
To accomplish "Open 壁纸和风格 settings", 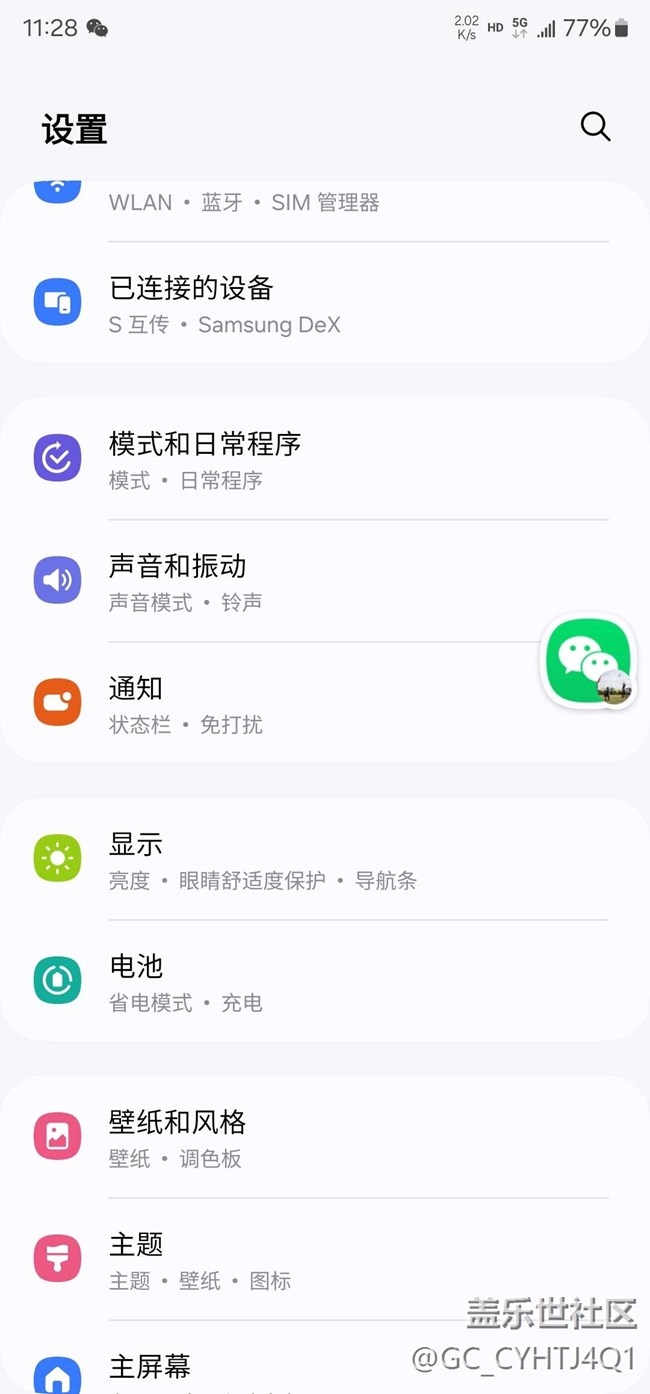I will click(324, 1137).
